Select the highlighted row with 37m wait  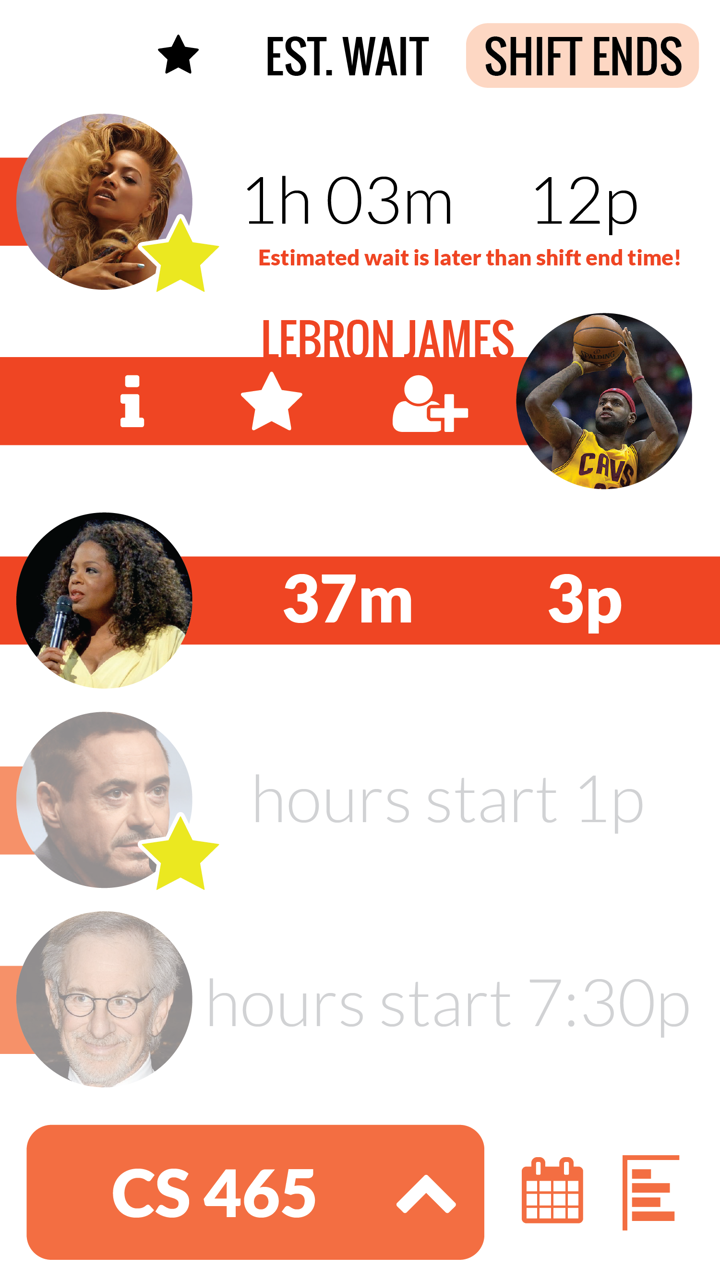click(x=360, y=600)
